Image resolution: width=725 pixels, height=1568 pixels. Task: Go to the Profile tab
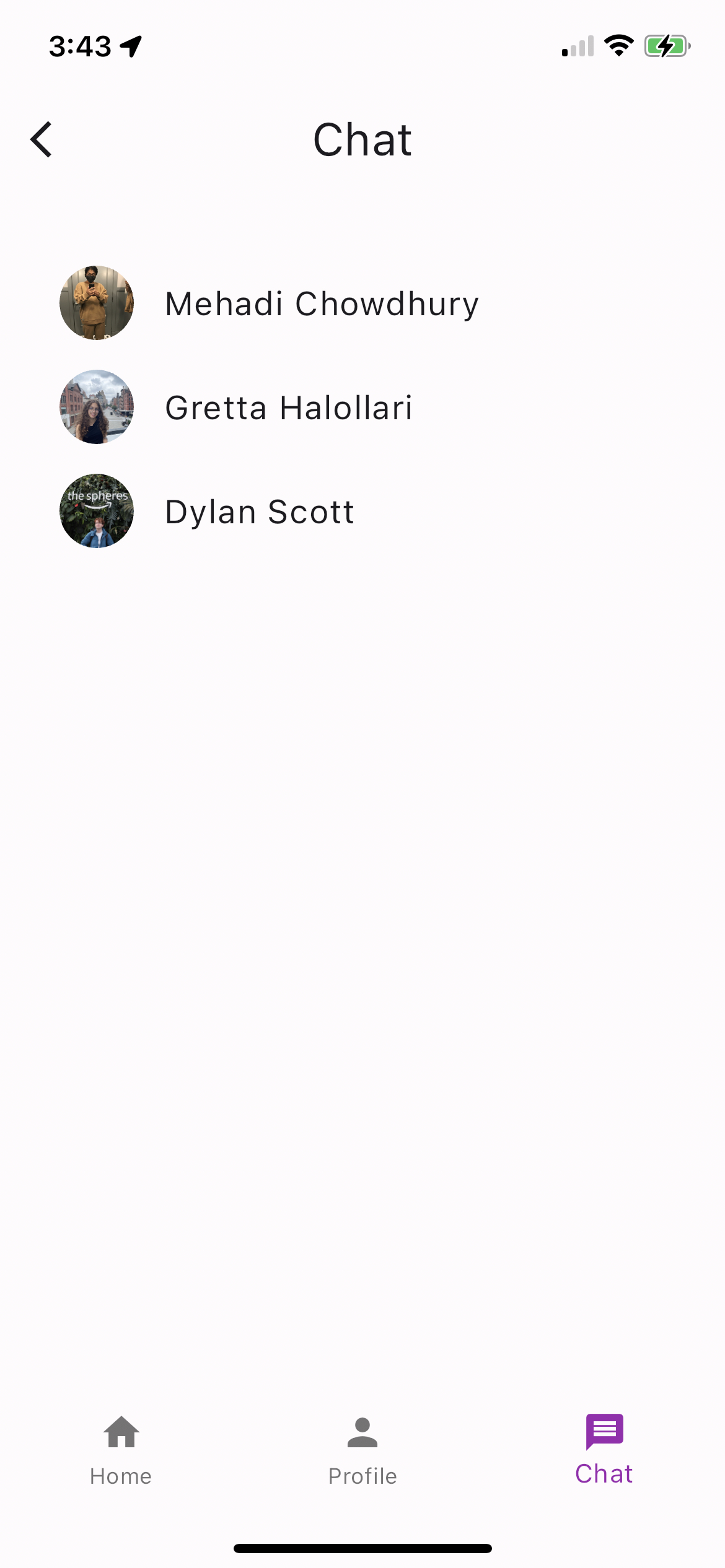click(362, 1449)
